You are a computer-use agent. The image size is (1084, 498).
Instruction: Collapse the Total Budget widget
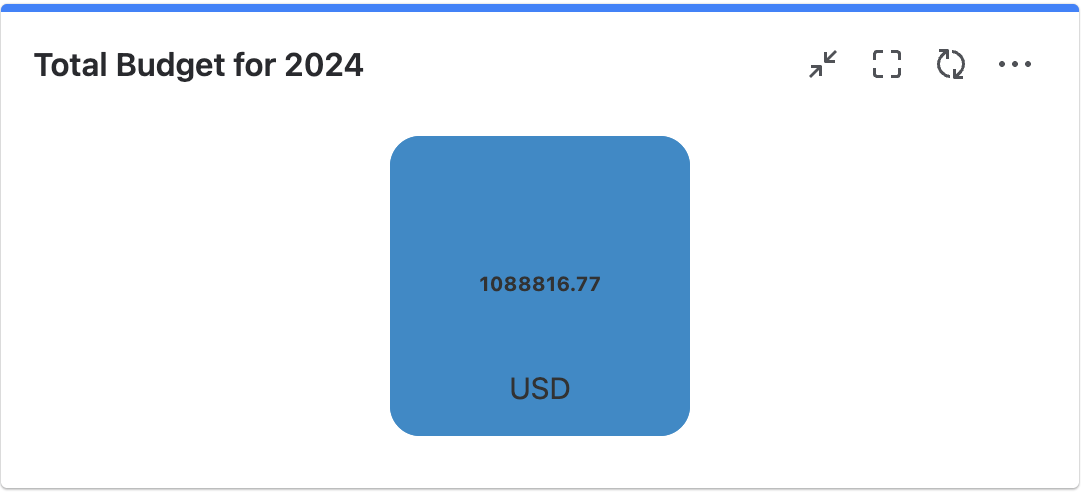[x=823, y=65]
